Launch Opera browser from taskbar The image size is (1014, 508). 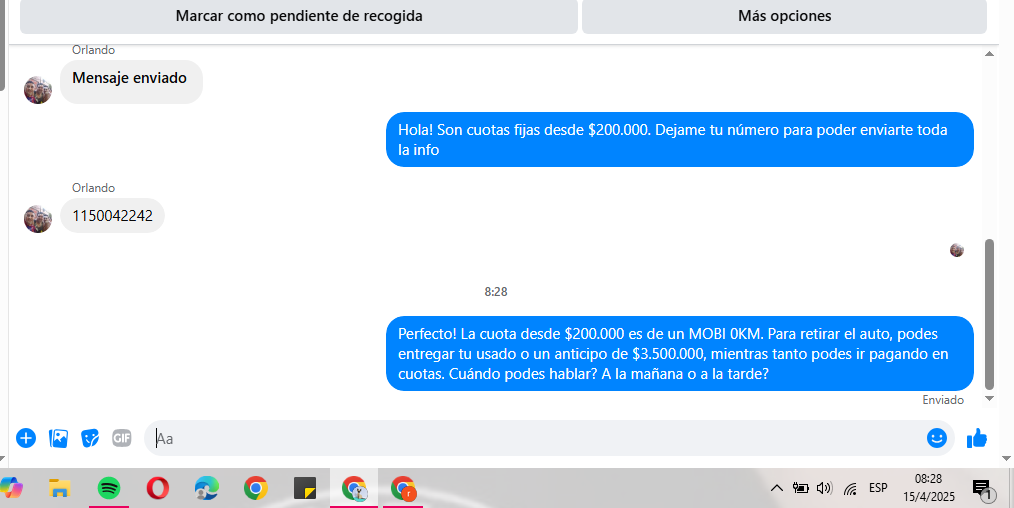coord(158,488)
